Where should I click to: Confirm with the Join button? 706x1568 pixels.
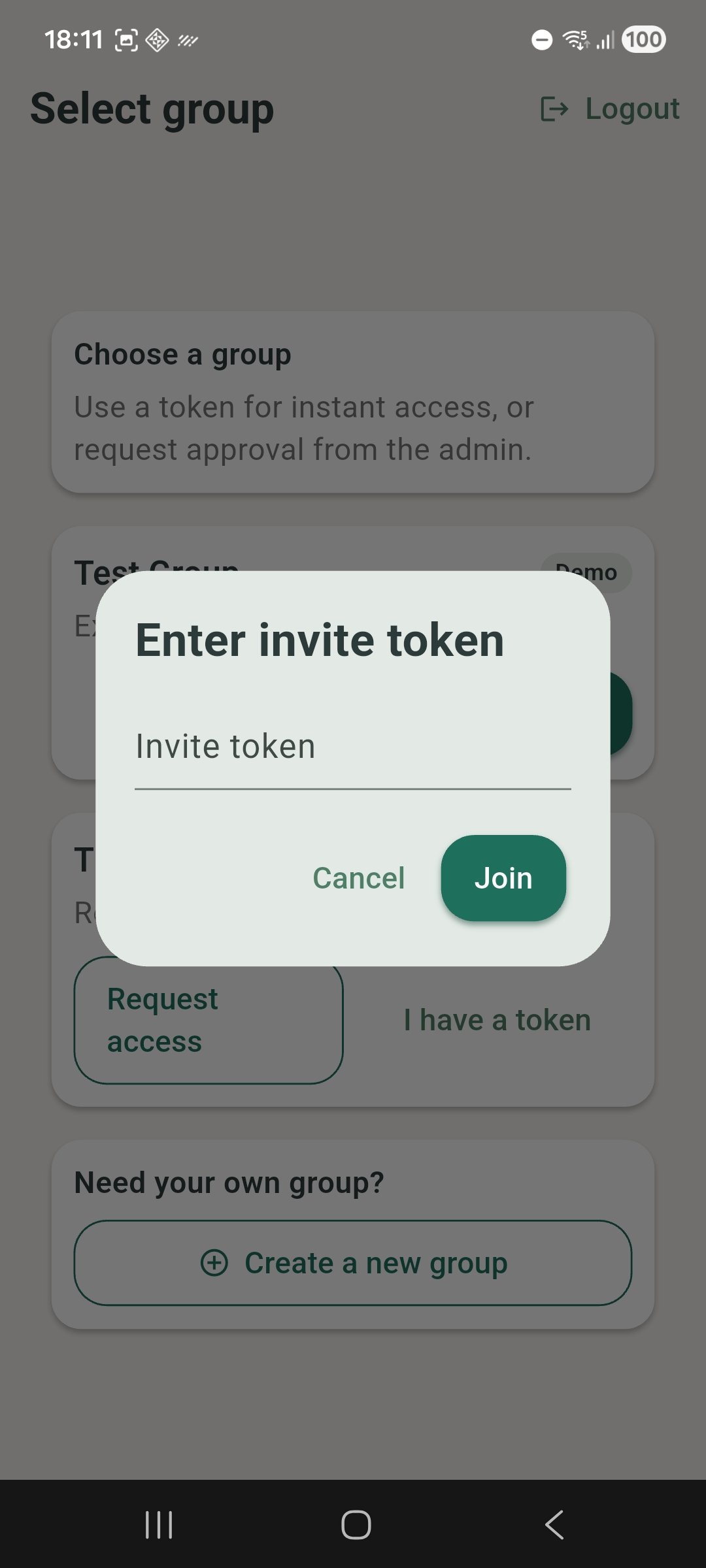[503, 878]
